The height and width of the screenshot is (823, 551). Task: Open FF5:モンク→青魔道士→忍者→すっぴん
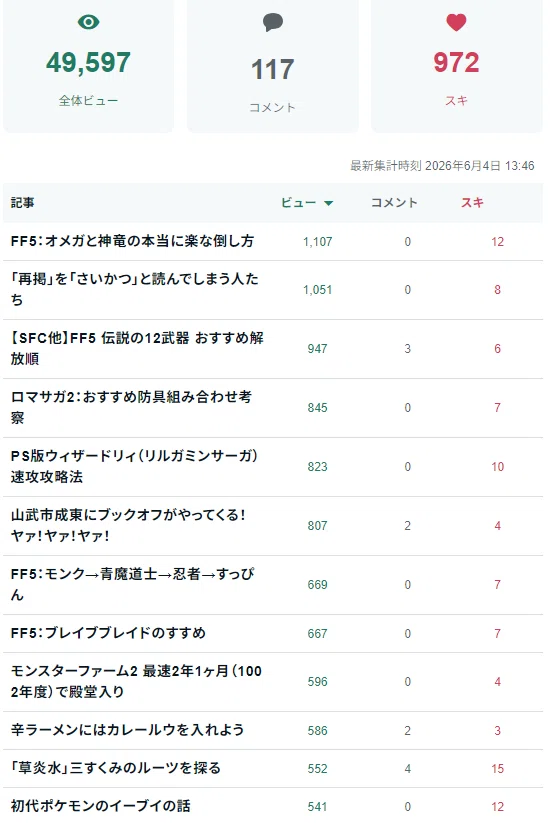(133, 584)
